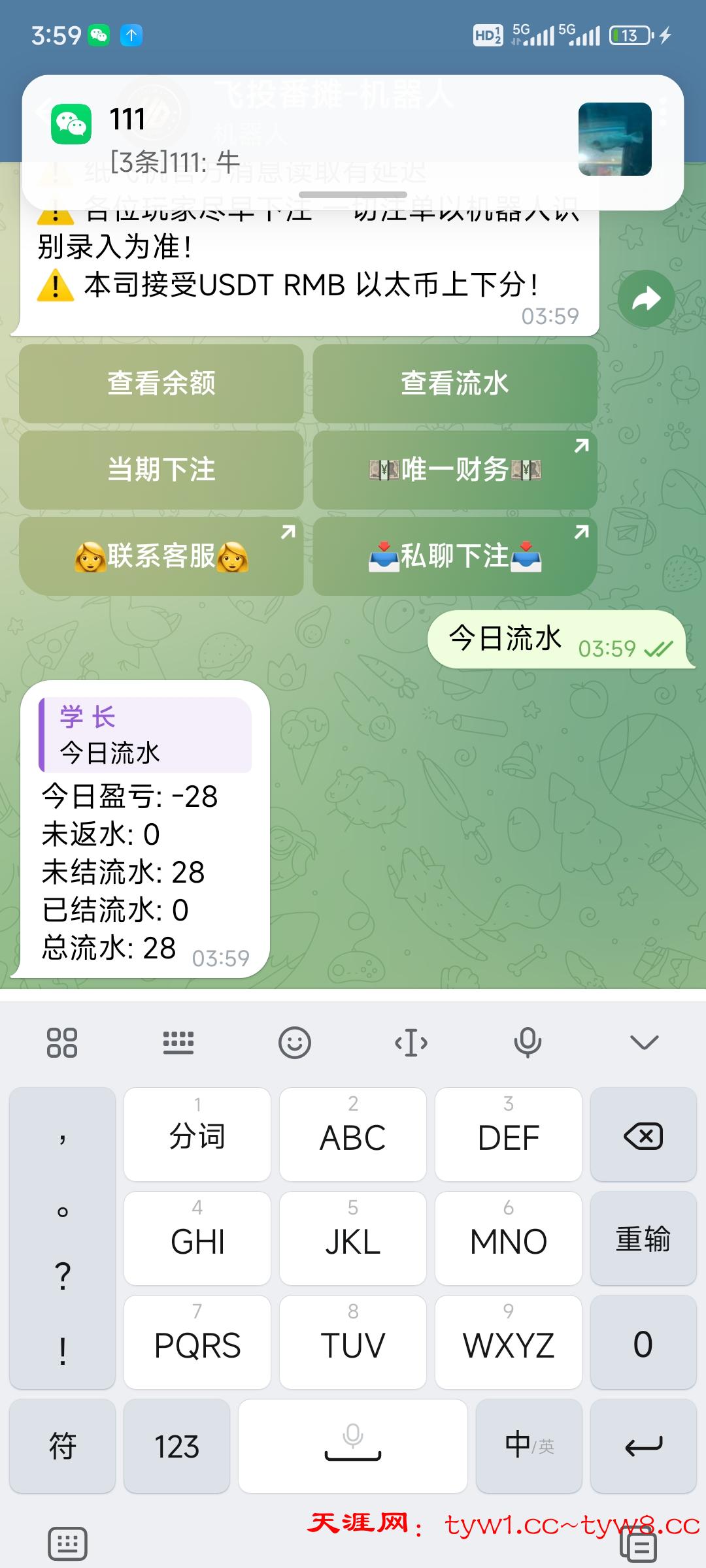Open the WeChat notification from 111
706x1568 pixels.
(353, 141)
